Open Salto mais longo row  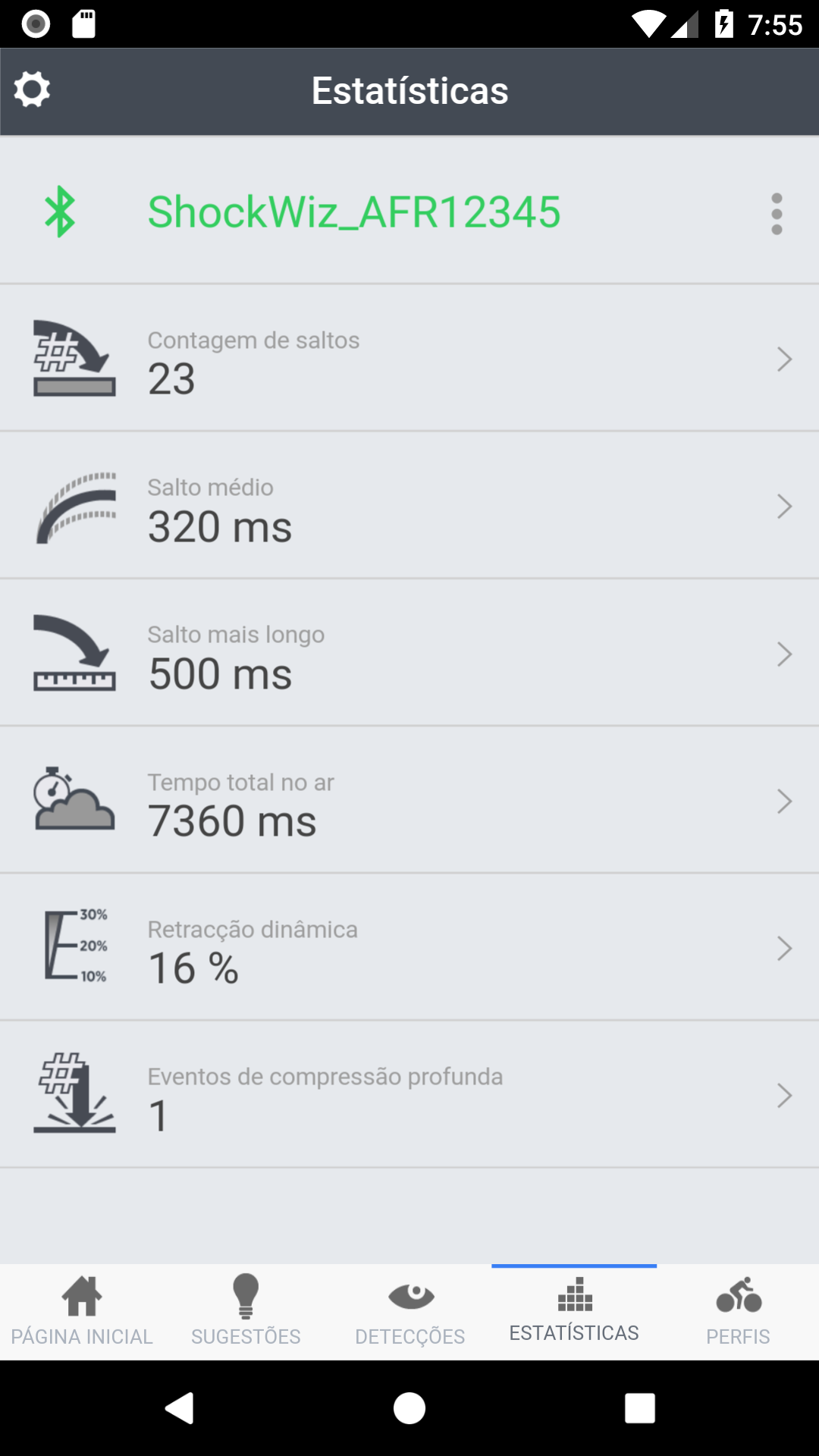click(409, 652)
